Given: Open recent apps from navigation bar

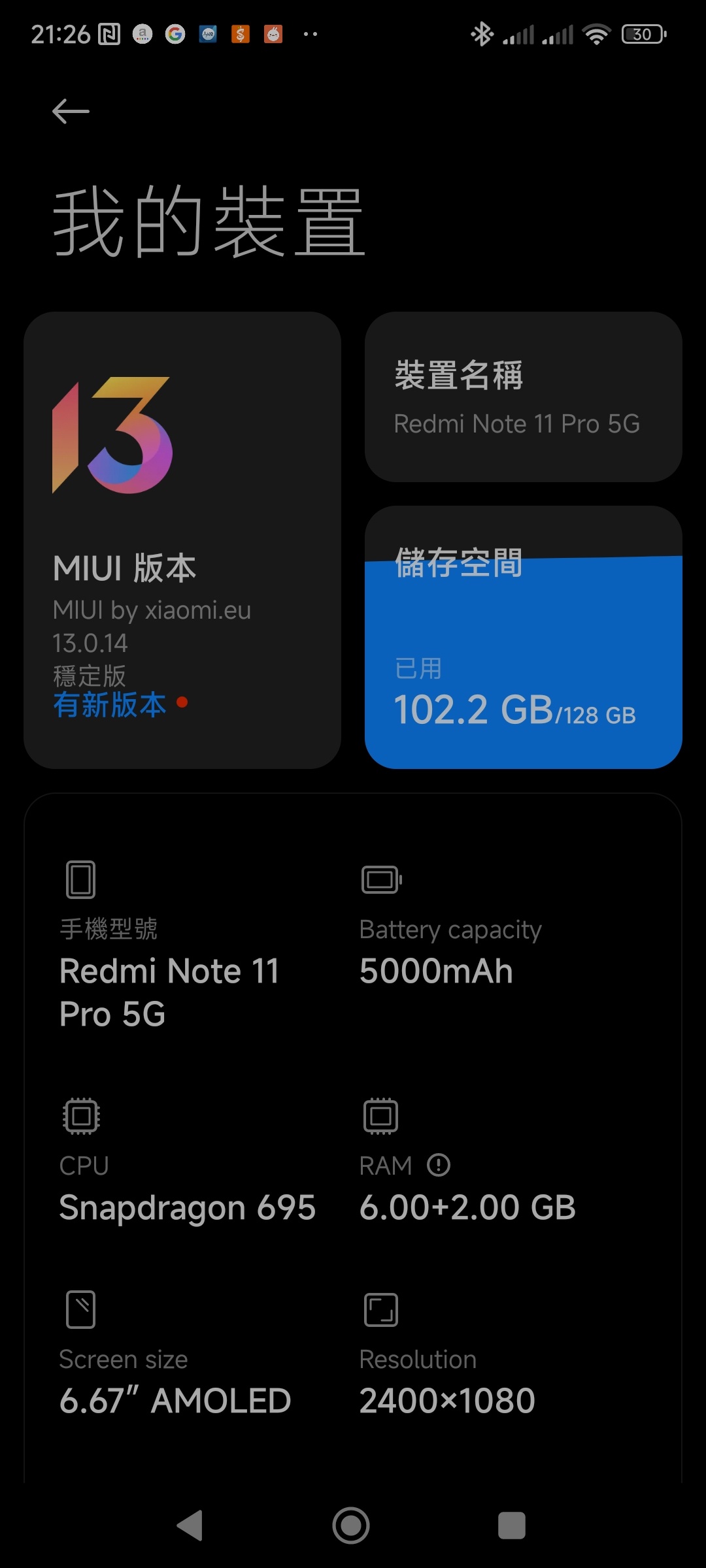Looking at the screenshot, I should point(512,1526).
